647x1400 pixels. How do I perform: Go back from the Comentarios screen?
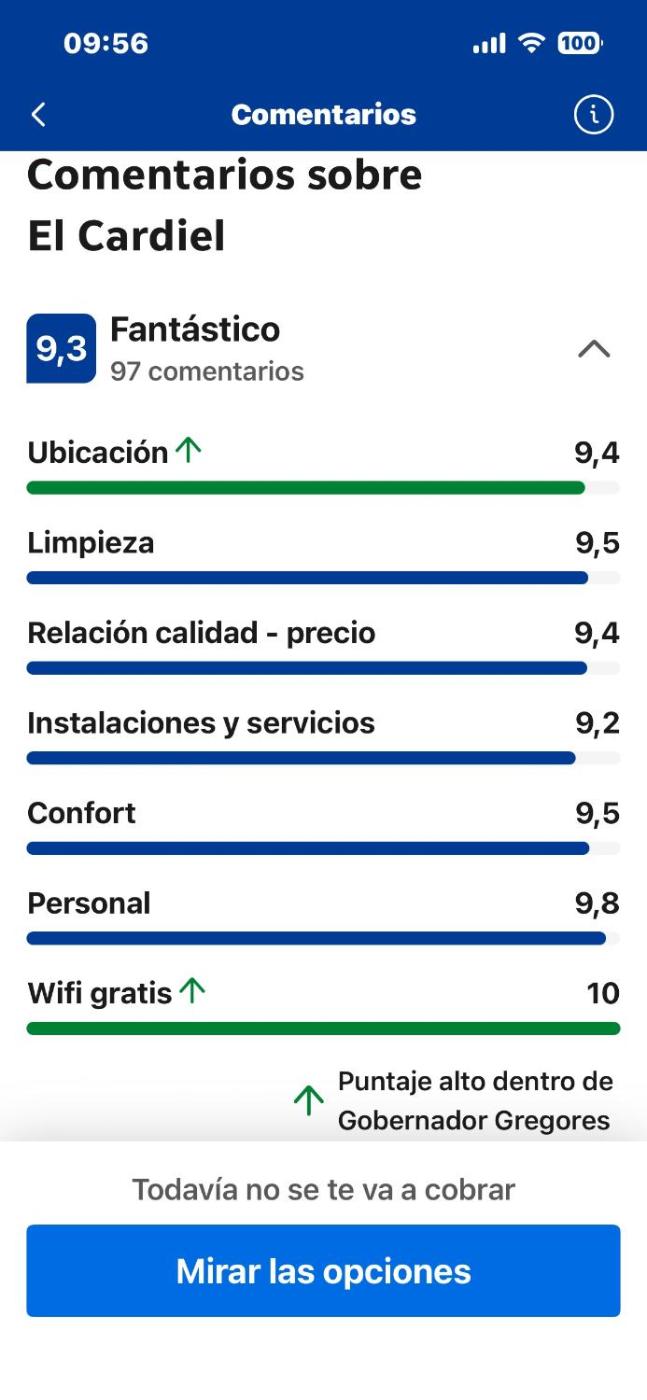pos(38,115)
